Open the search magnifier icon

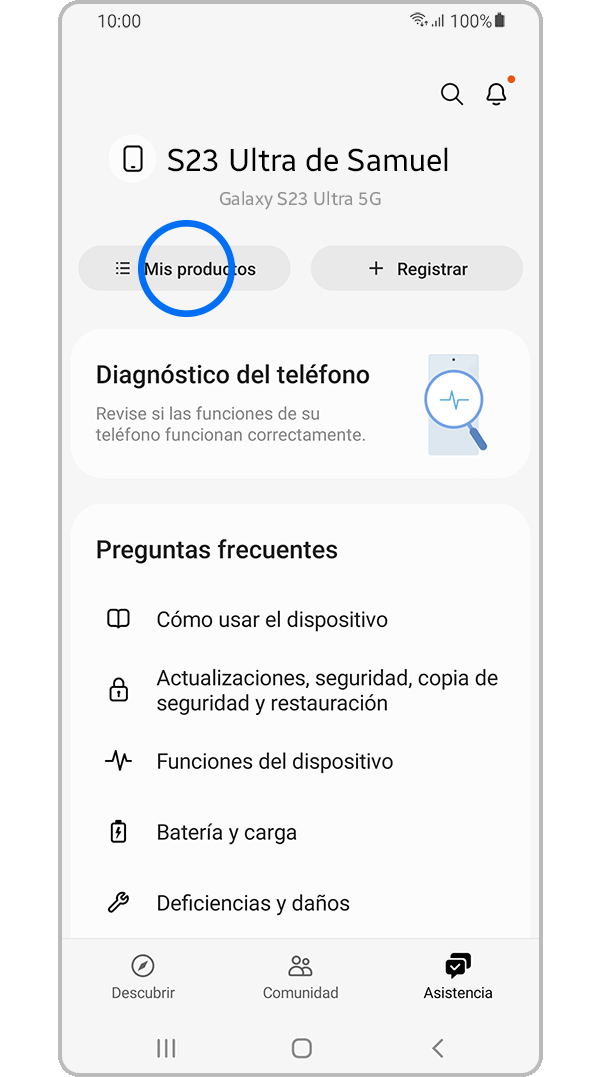point(452,94)
